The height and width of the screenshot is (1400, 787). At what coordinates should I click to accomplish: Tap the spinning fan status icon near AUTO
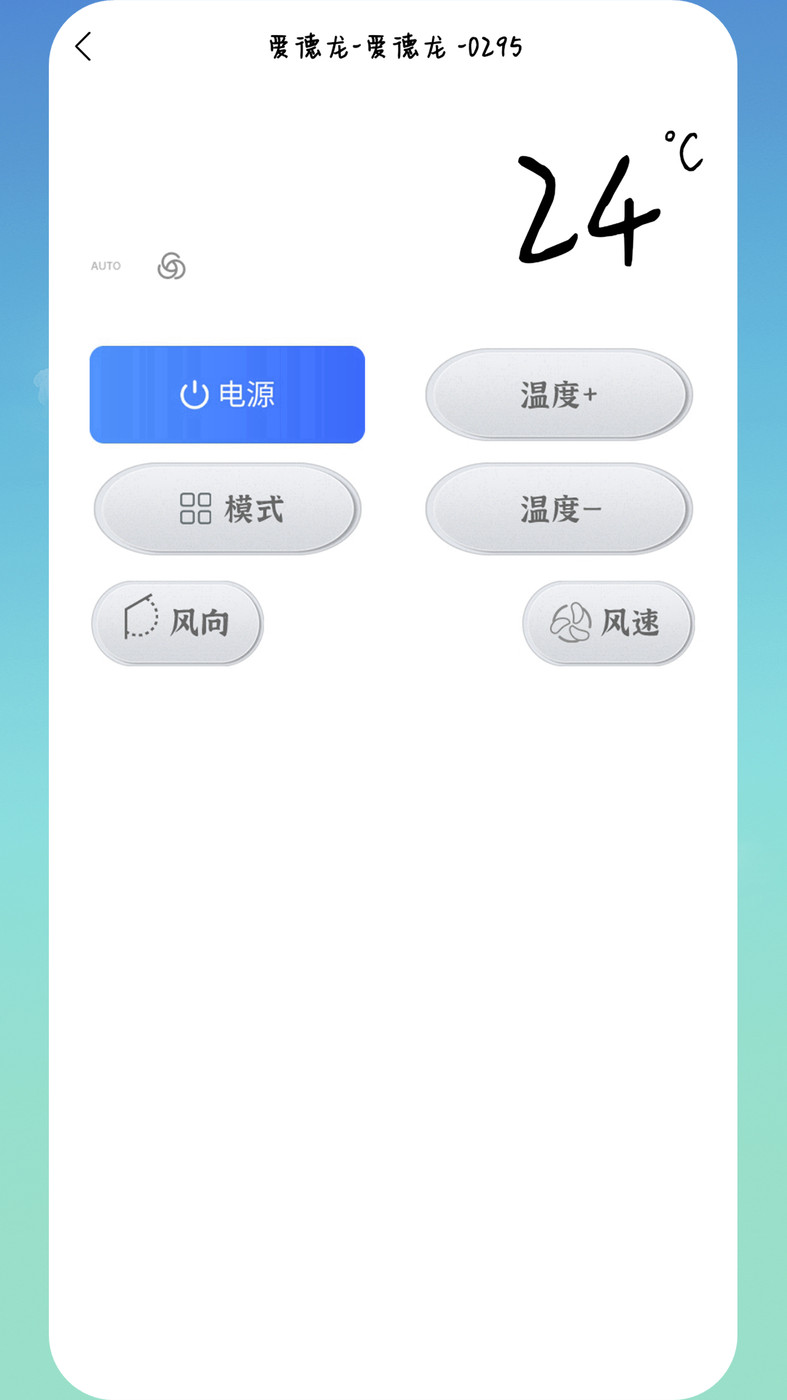click(x=170, y=265)
